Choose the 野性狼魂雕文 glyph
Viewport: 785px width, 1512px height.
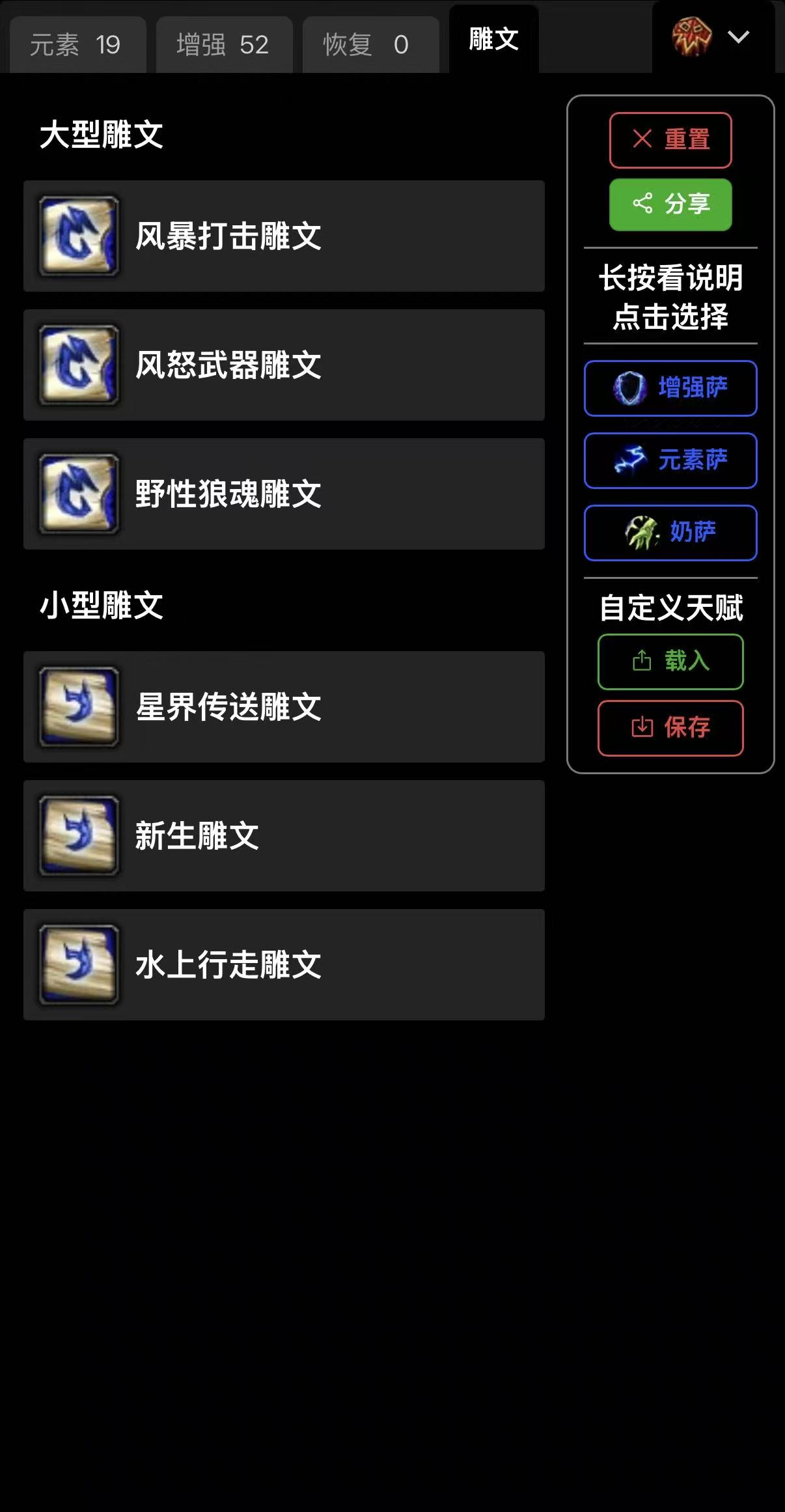click(284, 494)
